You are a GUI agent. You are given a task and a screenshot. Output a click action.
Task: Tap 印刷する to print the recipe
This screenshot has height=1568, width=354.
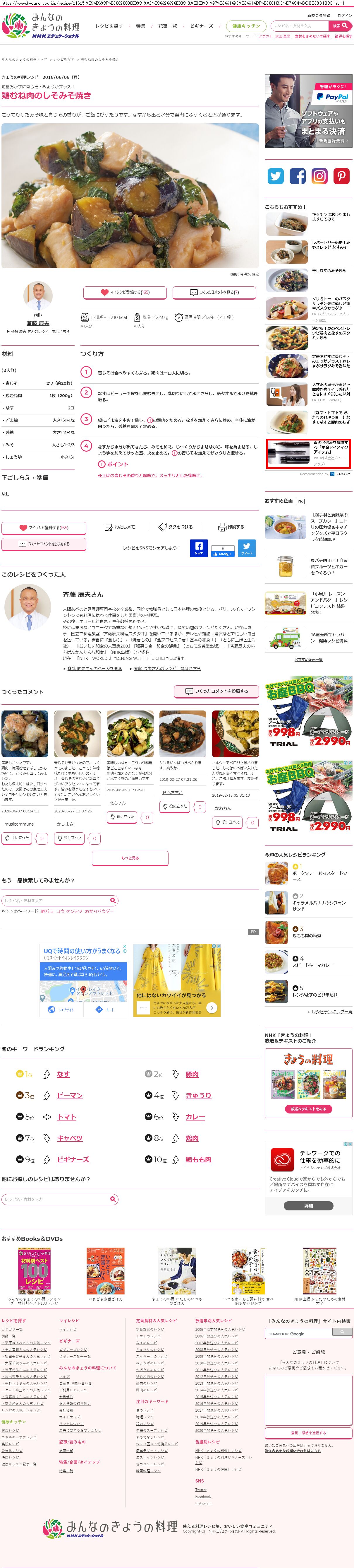[232, 527]
